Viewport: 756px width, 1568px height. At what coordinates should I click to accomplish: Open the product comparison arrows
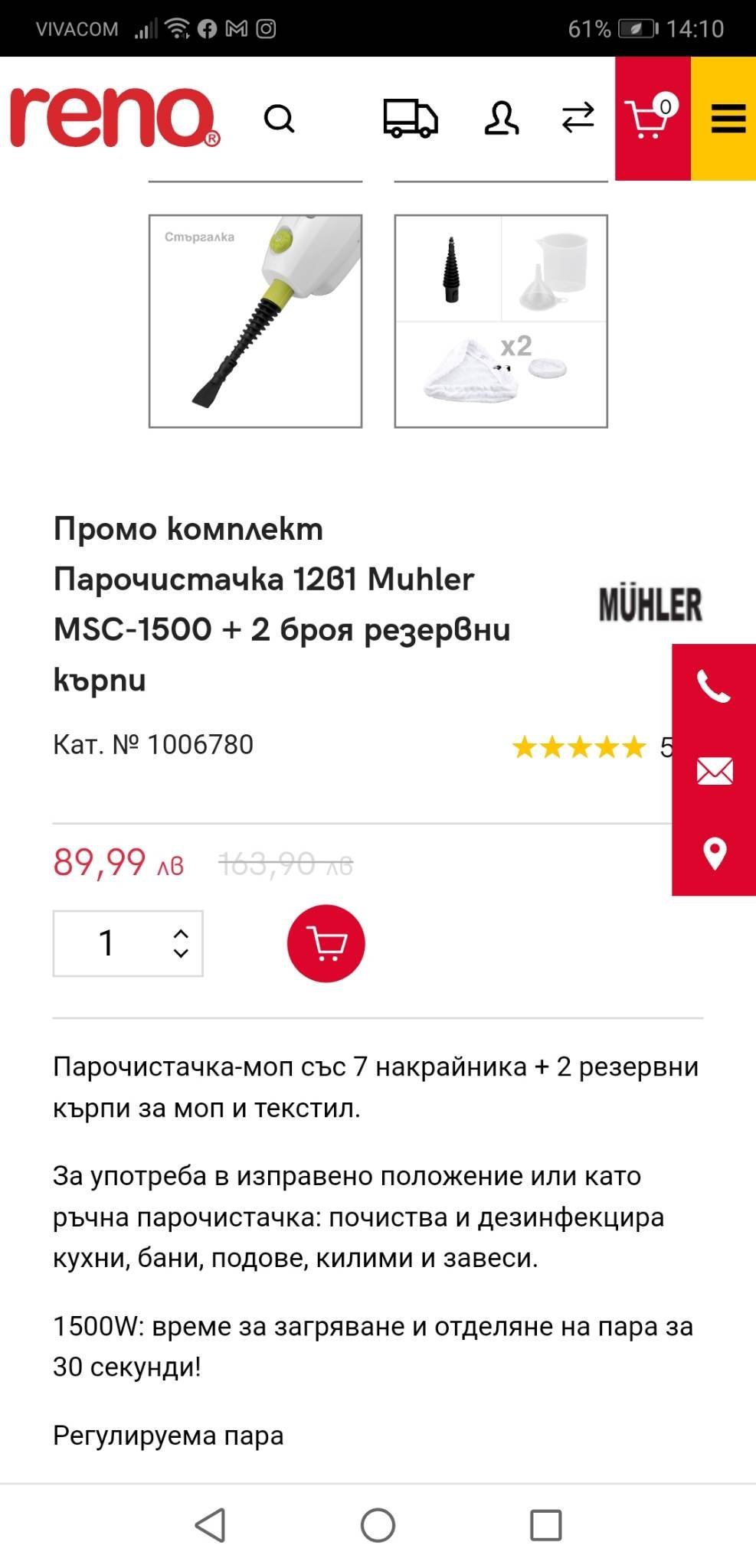click(578, 118)
